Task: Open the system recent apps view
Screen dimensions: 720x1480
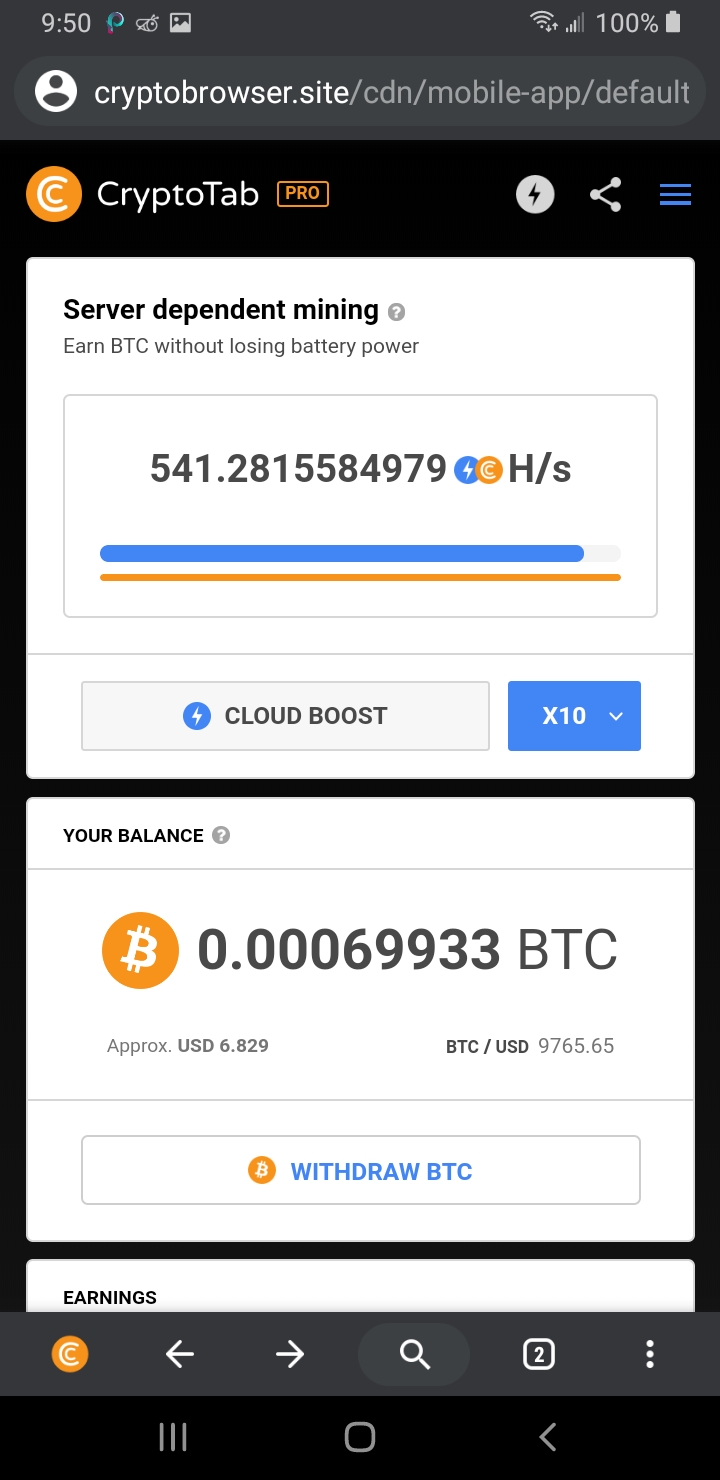Action: point(173,1437)
